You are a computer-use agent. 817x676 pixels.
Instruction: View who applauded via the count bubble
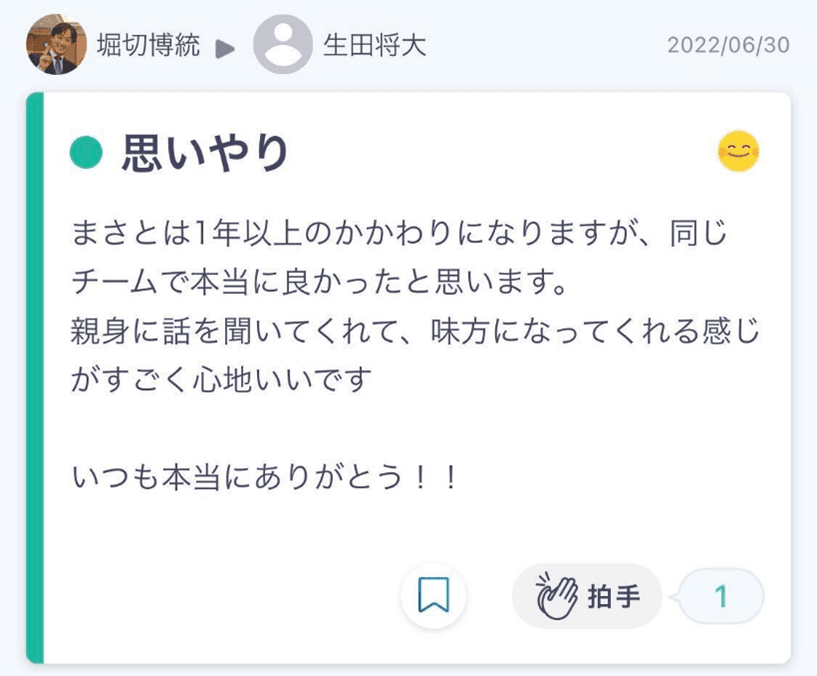[721, 597]
